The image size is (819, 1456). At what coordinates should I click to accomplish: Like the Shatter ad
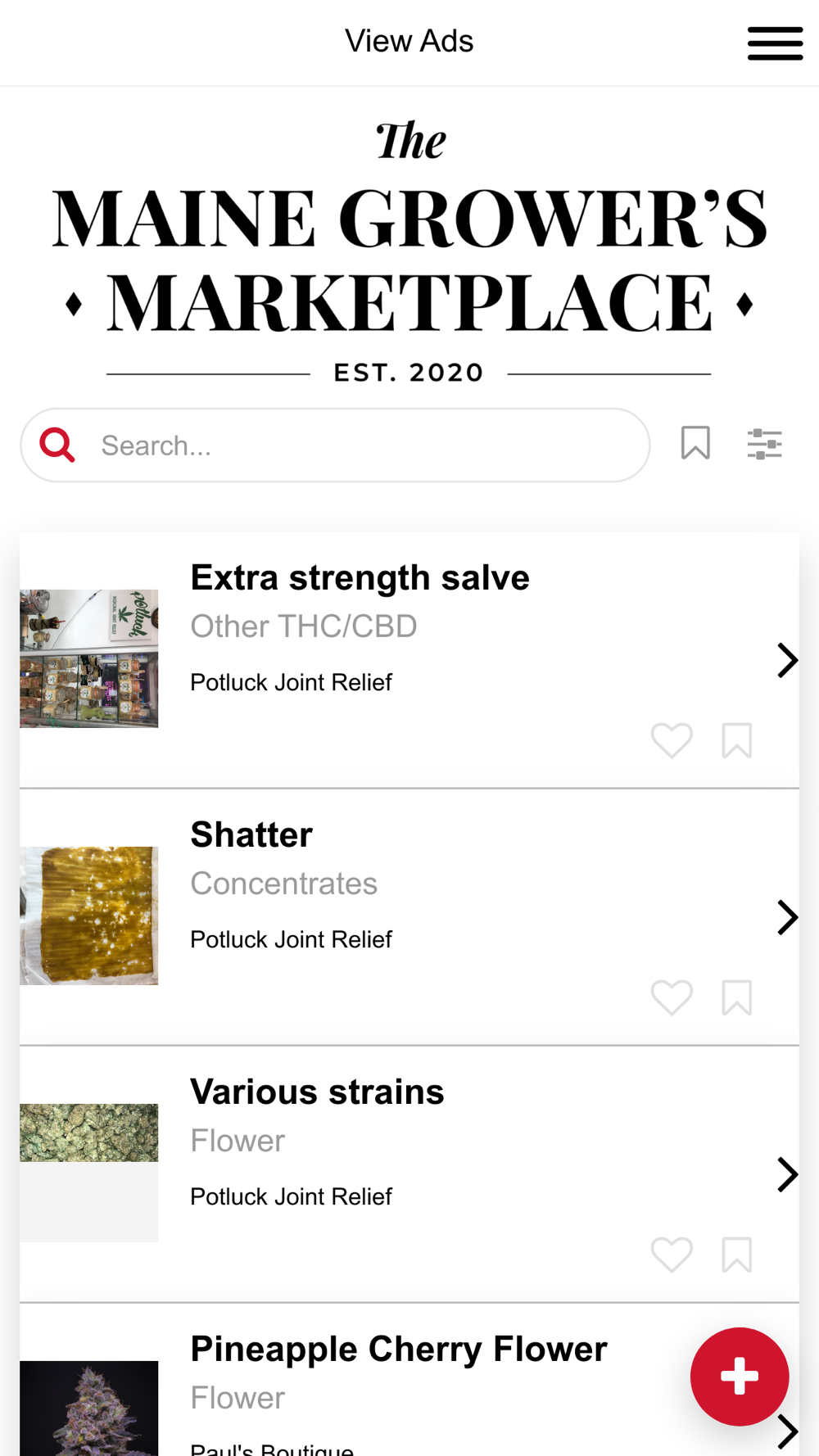[x=672, y=997]
